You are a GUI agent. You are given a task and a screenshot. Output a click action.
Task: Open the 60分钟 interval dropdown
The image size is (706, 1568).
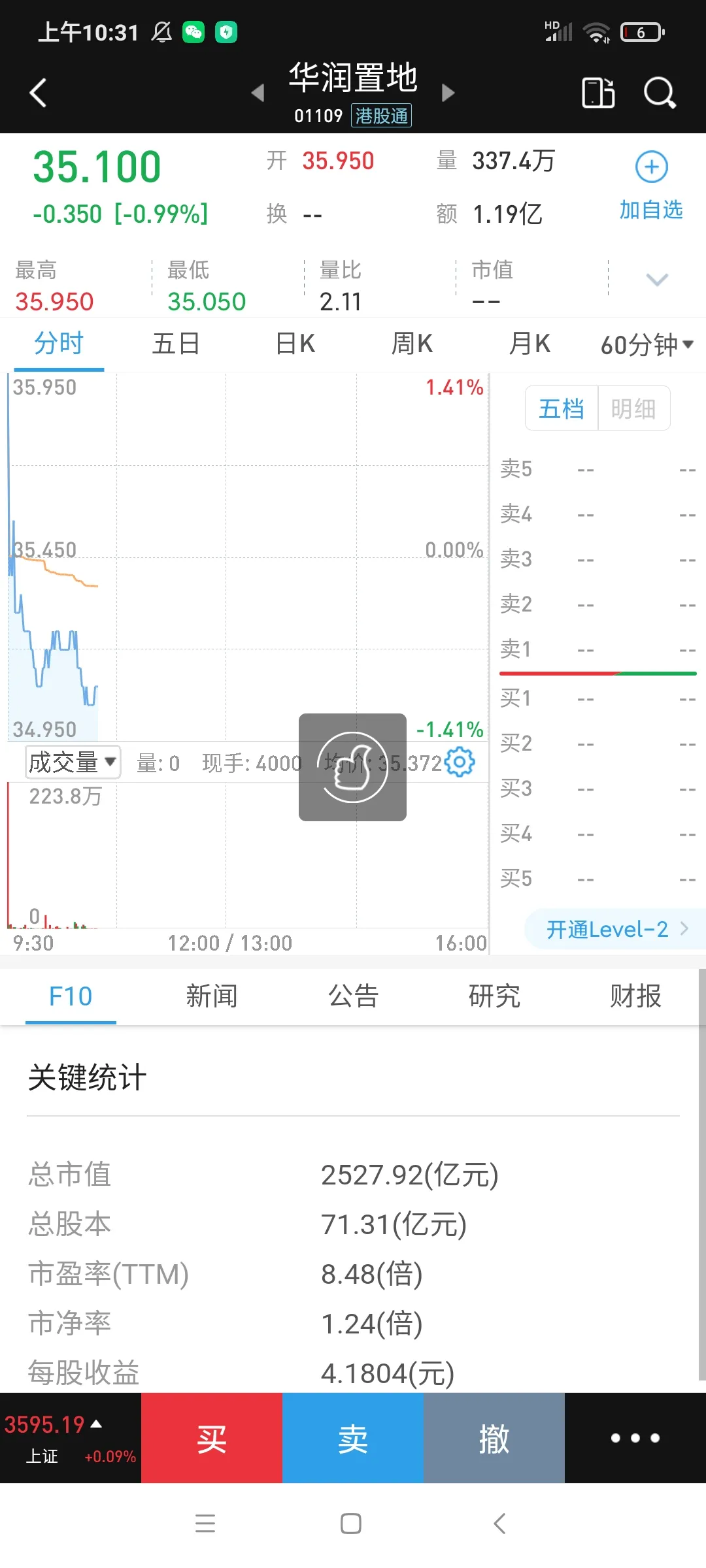pos(647,344)
